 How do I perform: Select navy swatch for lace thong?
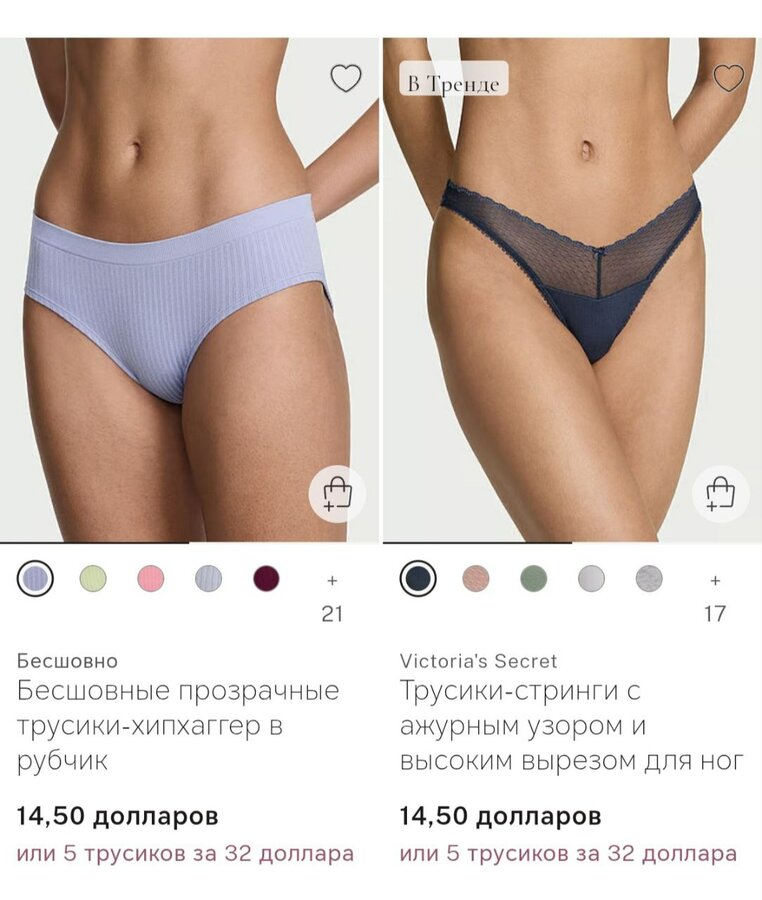coord(418,578)
